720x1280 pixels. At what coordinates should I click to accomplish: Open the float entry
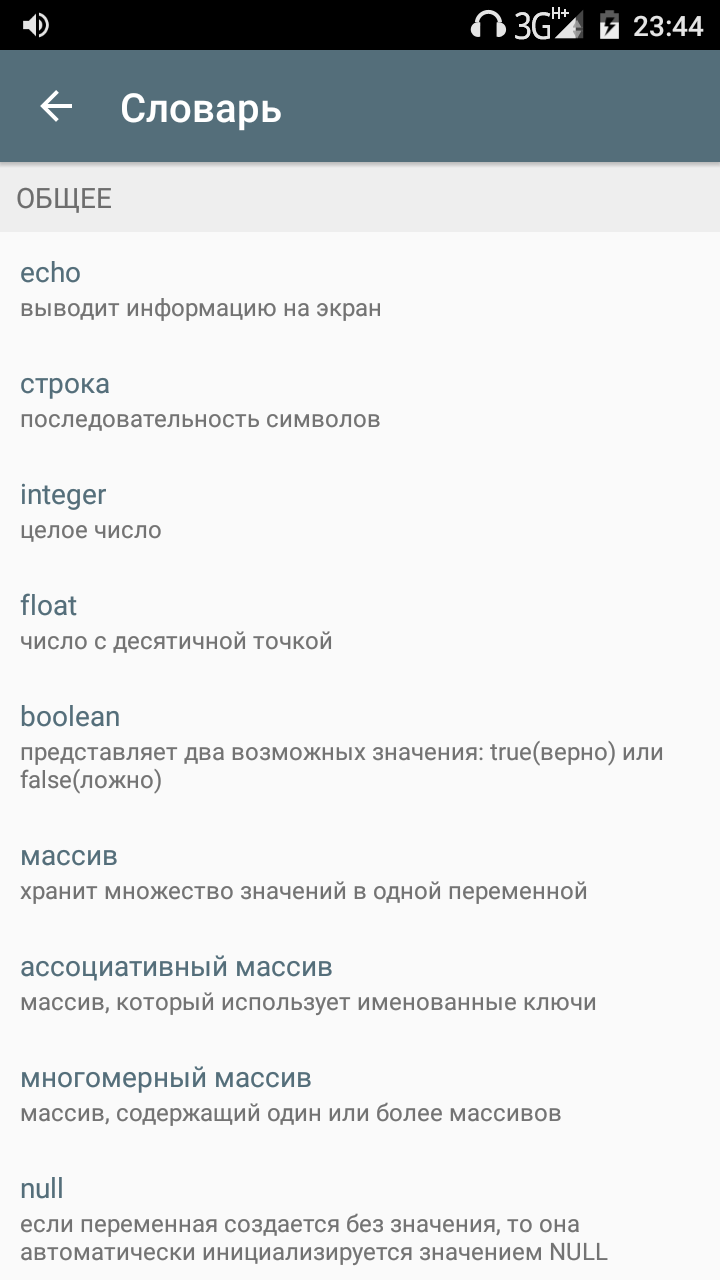[x=360, y=622]
